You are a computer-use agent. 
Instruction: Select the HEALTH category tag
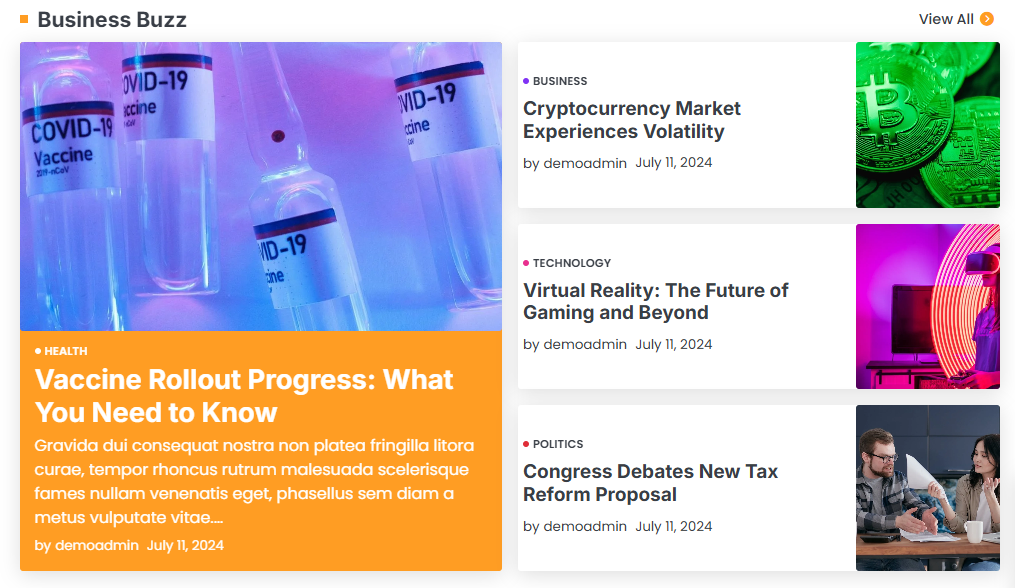65,351
